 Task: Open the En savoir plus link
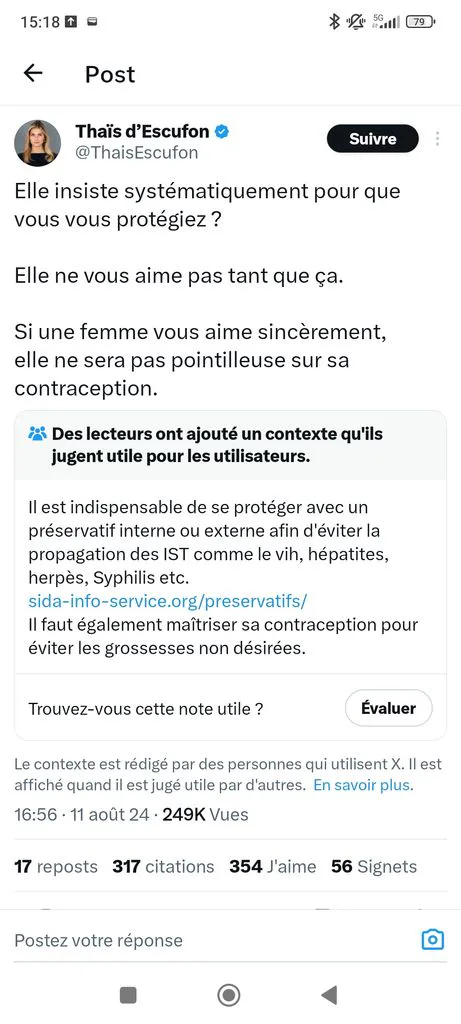pyautogui.click(x=363, y=785)
